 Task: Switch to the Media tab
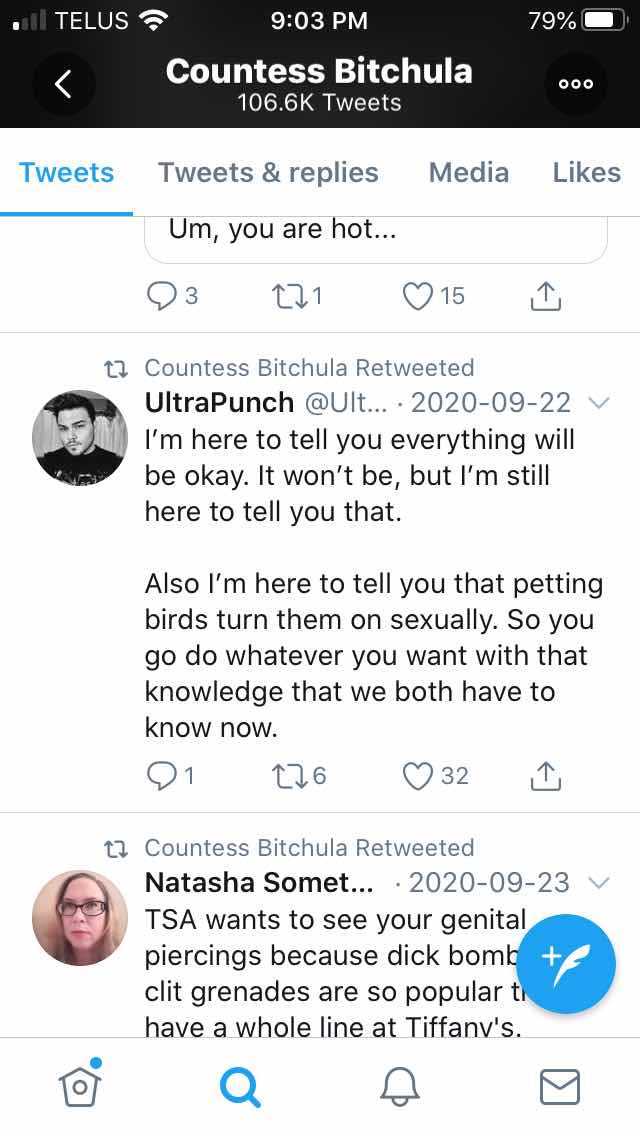click(x=469, y=172)
